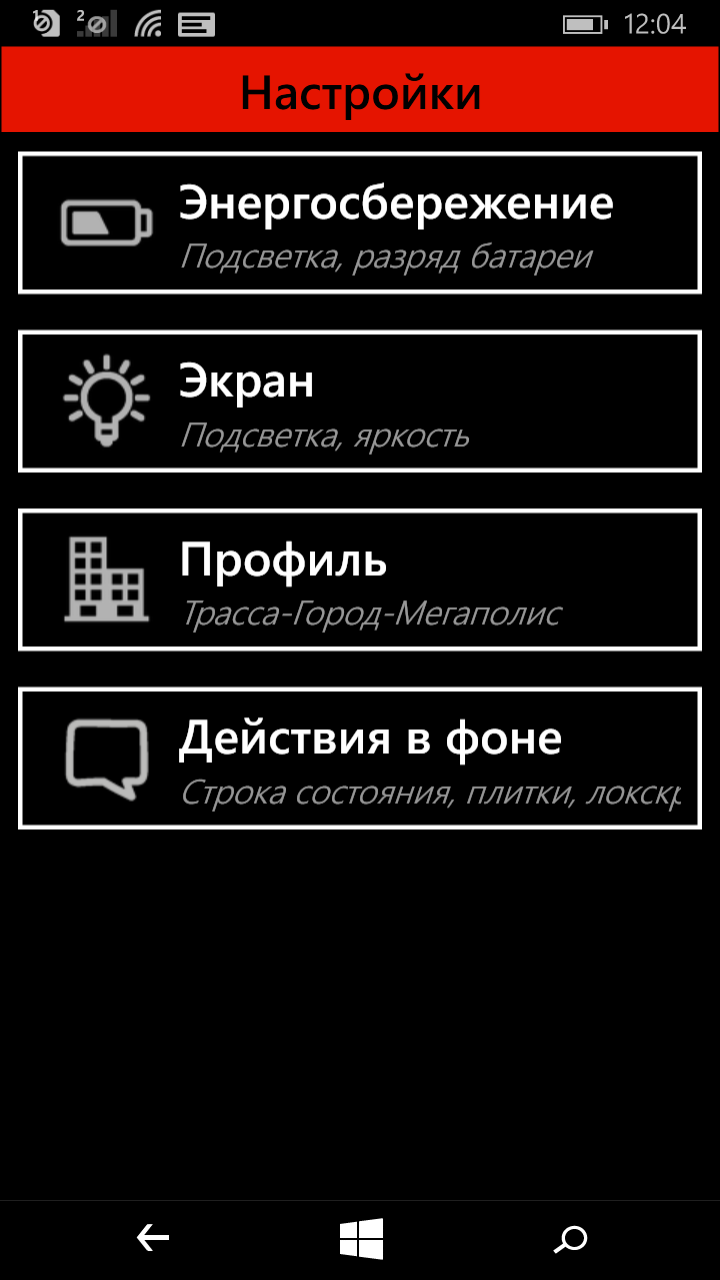Screen dimensions: 720x1280
Task: Select the Профиль settings row
Action: click(x=360, y=579)
